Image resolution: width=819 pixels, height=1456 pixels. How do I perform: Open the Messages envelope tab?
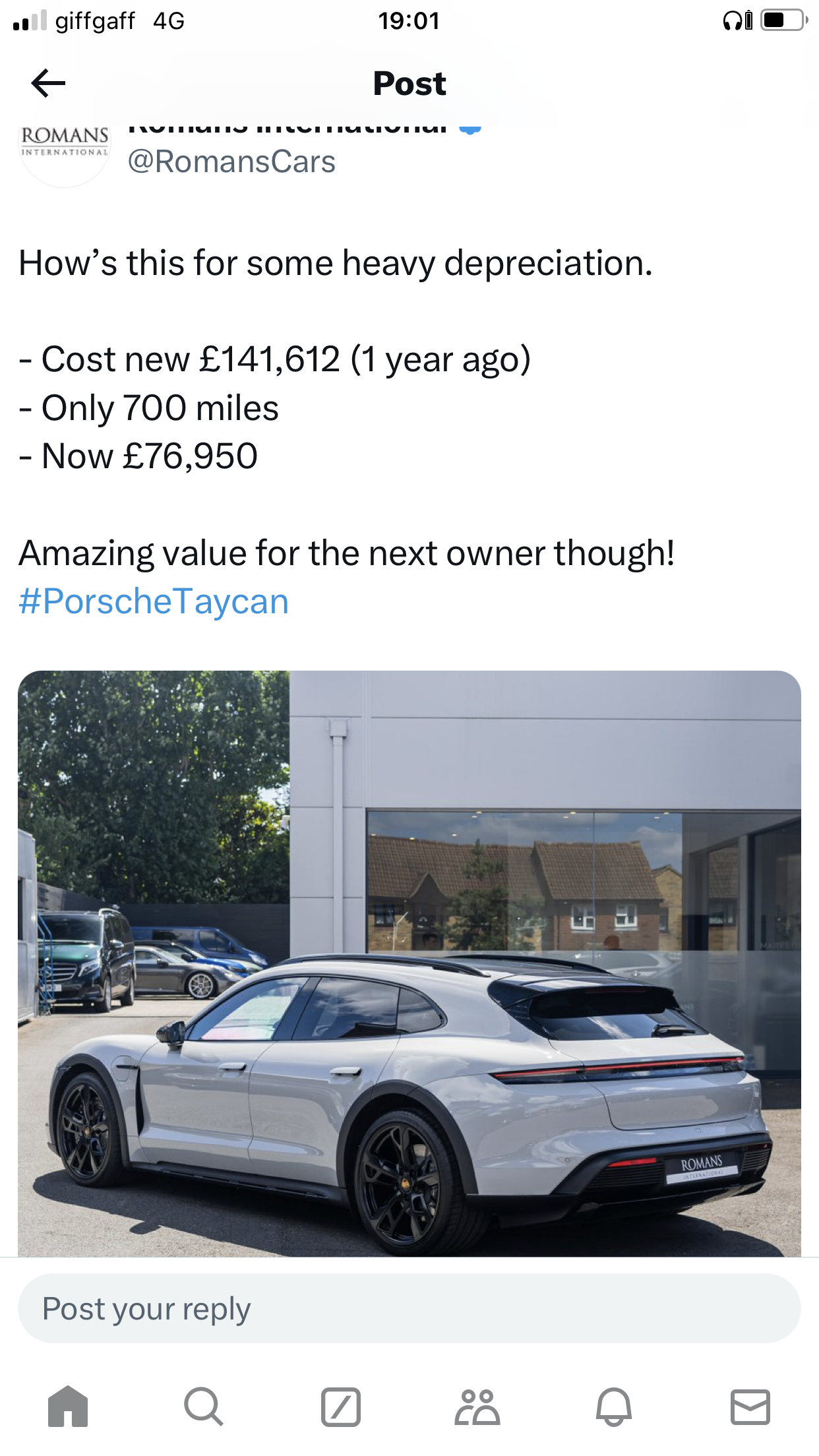(x=750, y=1407)
